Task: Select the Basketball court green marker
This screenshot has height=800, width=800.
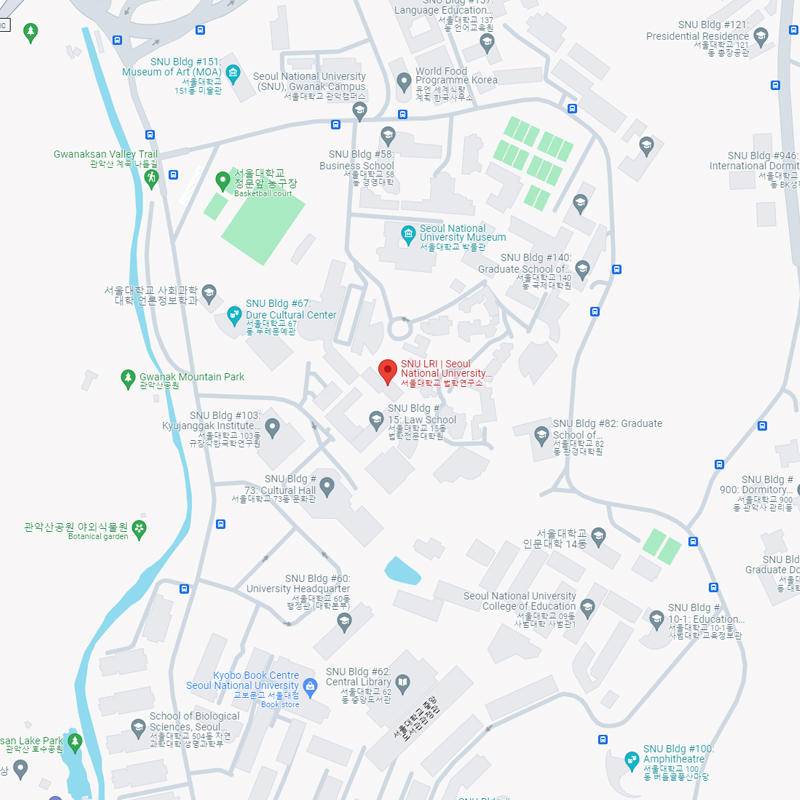Action: (x=224, y=180)
